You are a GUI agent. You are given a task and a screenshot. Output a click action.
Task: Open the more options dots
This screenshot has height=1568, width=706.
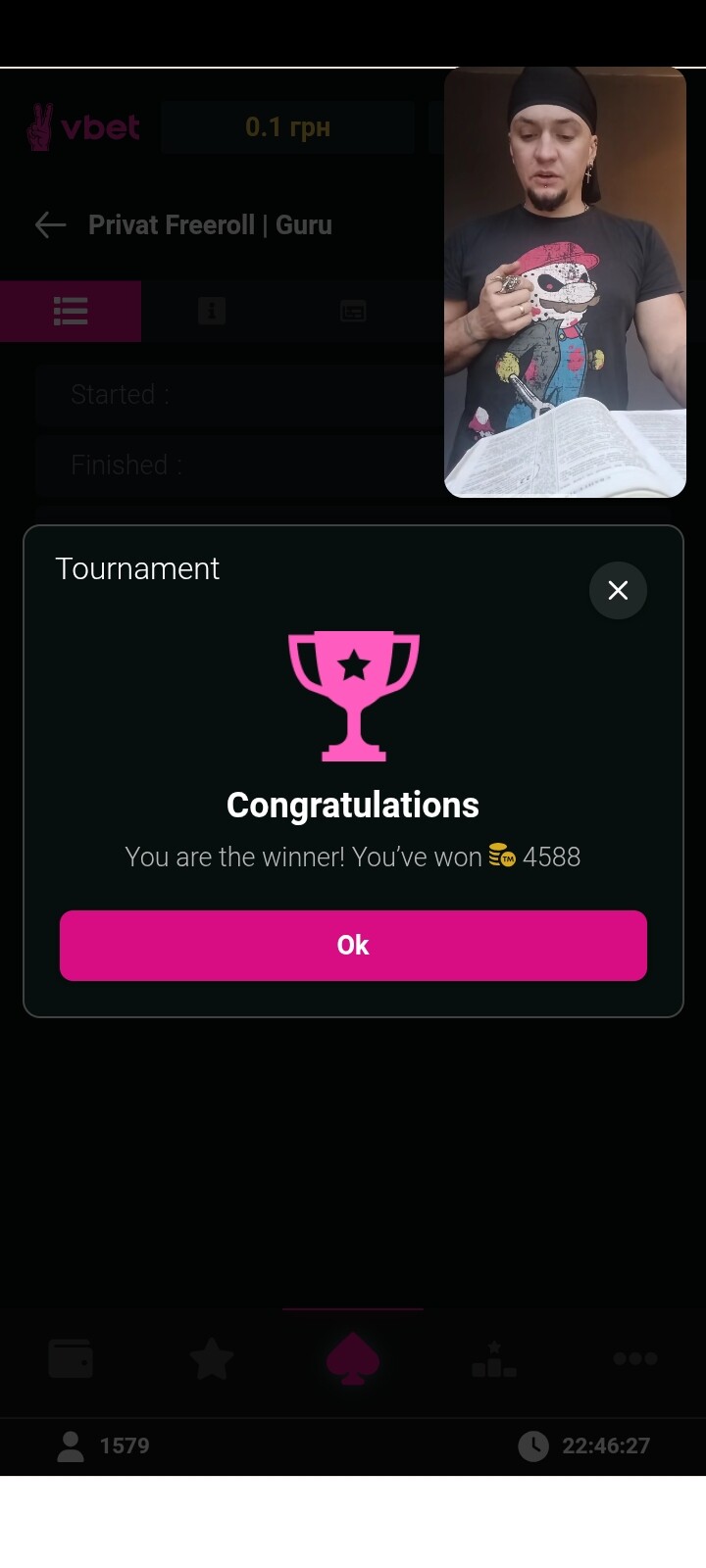pos(634,1358)
